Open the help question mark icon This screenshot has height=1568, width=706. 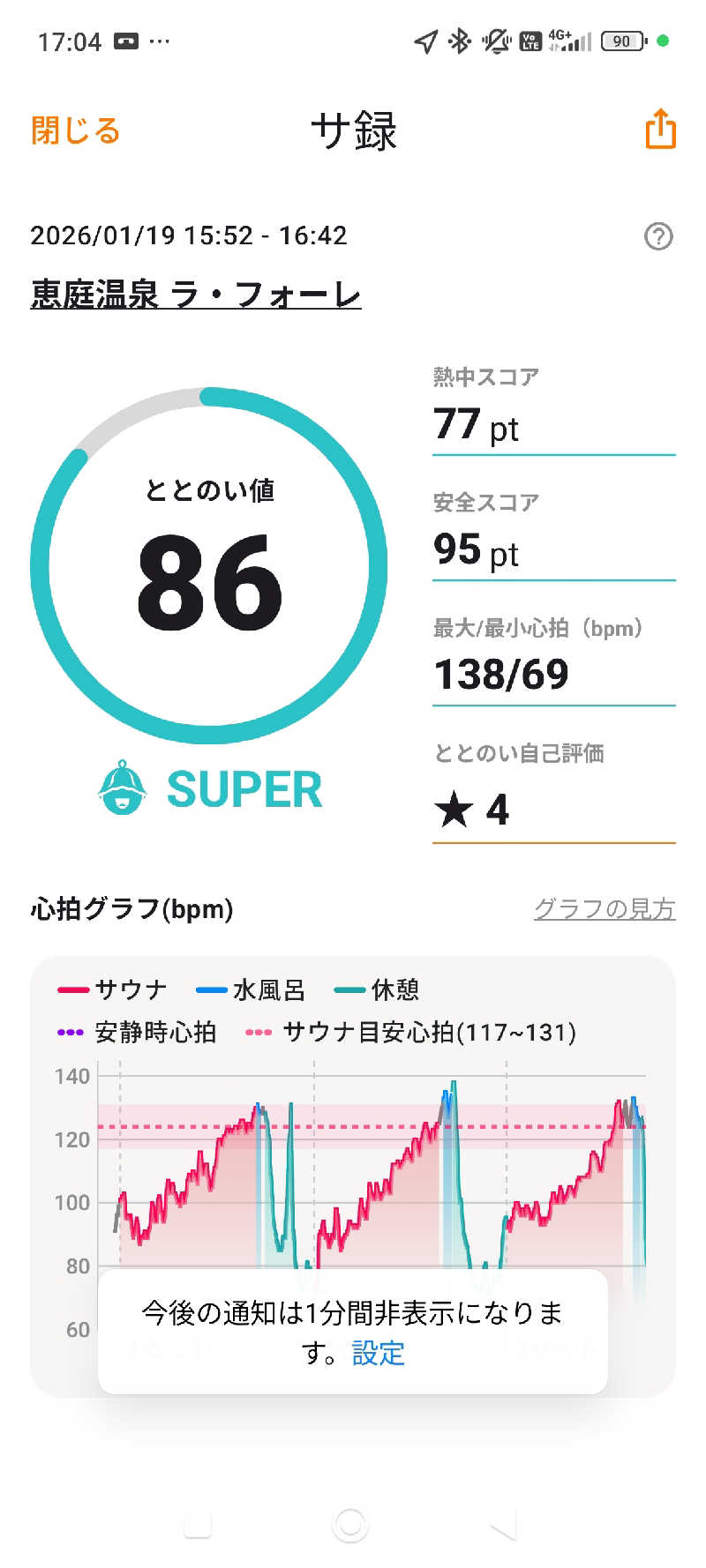(x=658, y=236)
